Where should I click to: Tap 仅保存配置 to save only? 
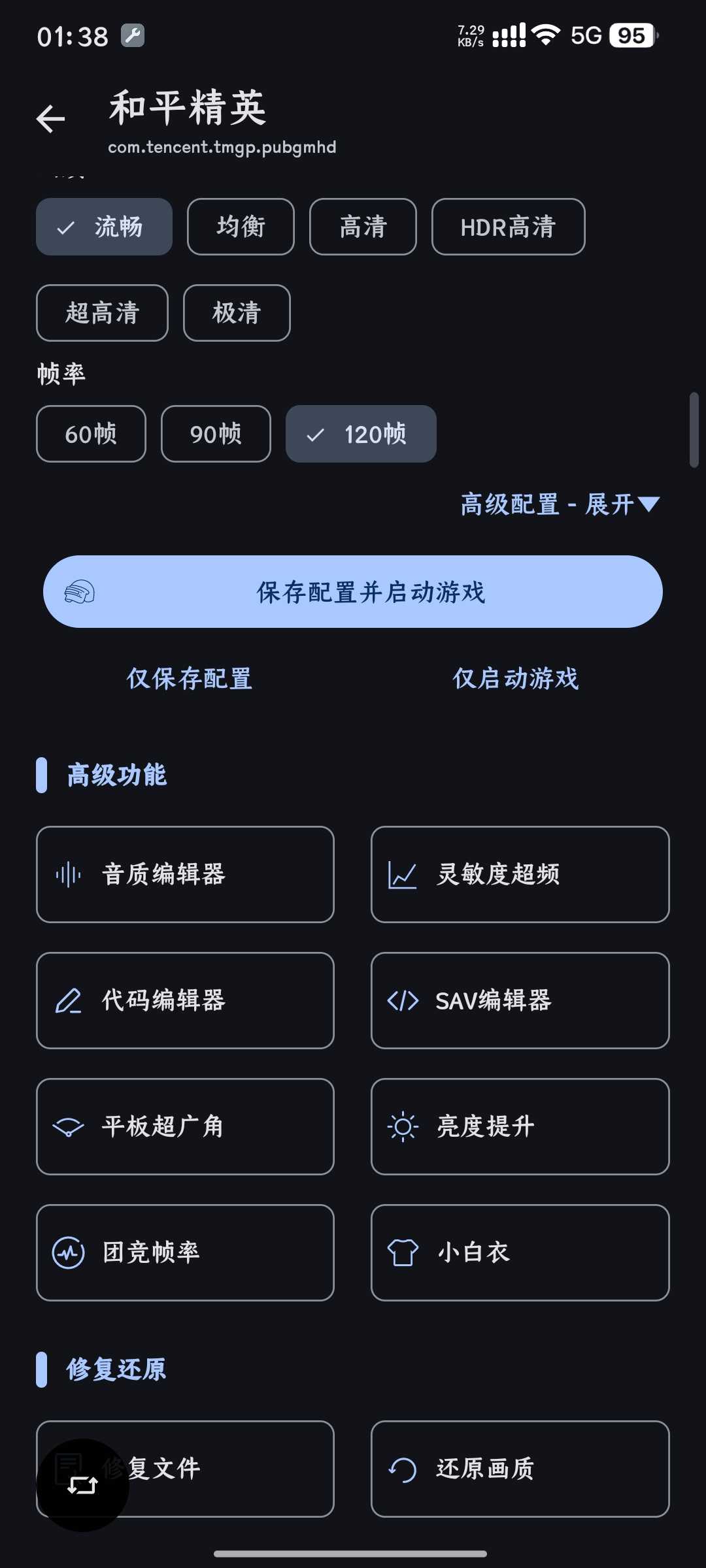190,679
